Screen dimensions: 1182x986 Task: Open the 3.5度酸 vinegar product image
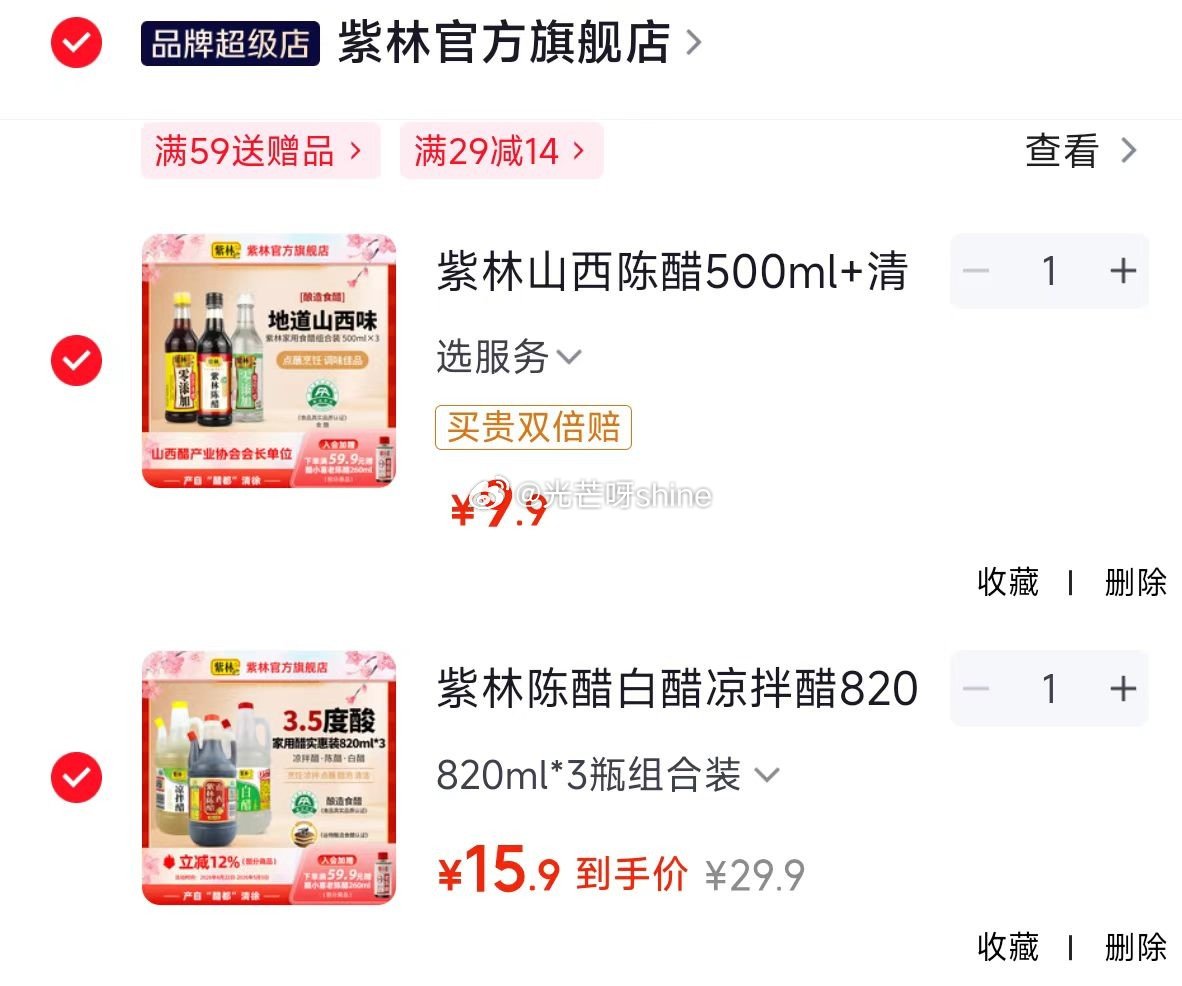[269, 778]
